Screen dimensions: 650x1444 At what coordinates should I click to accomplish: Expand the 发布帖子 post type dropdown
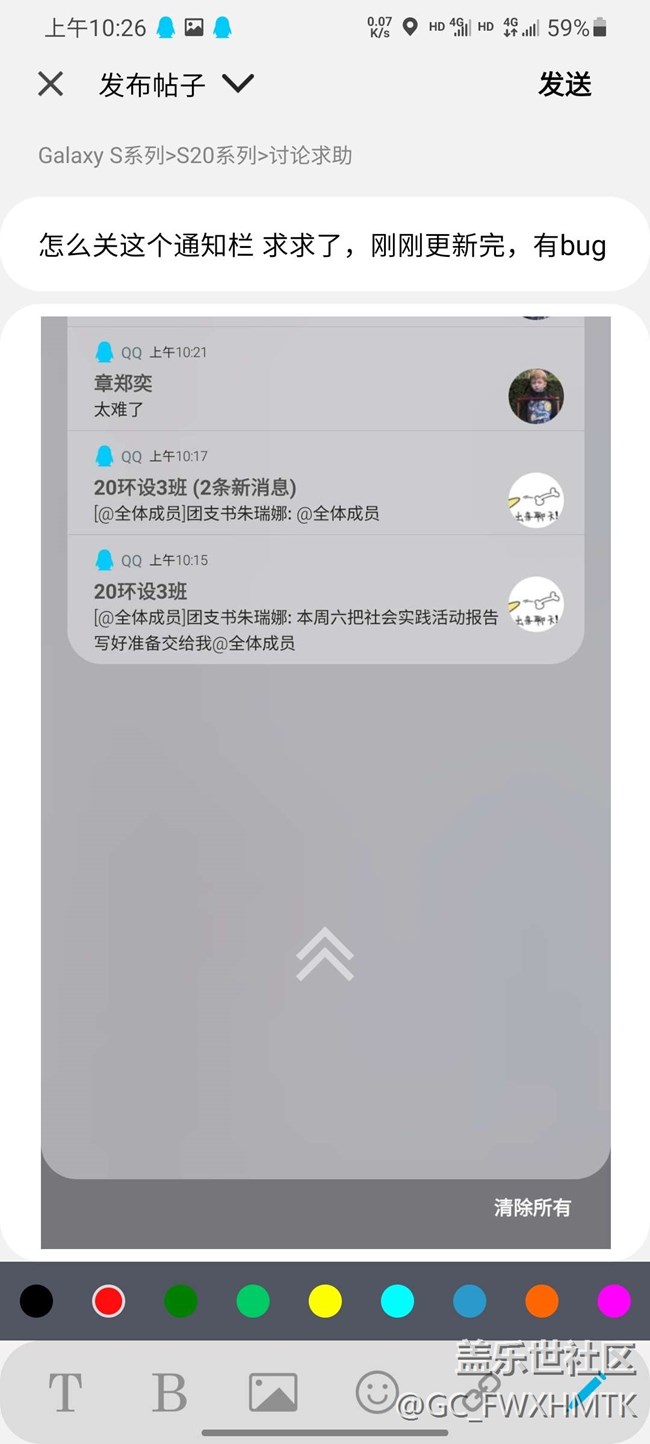(238, 84)
